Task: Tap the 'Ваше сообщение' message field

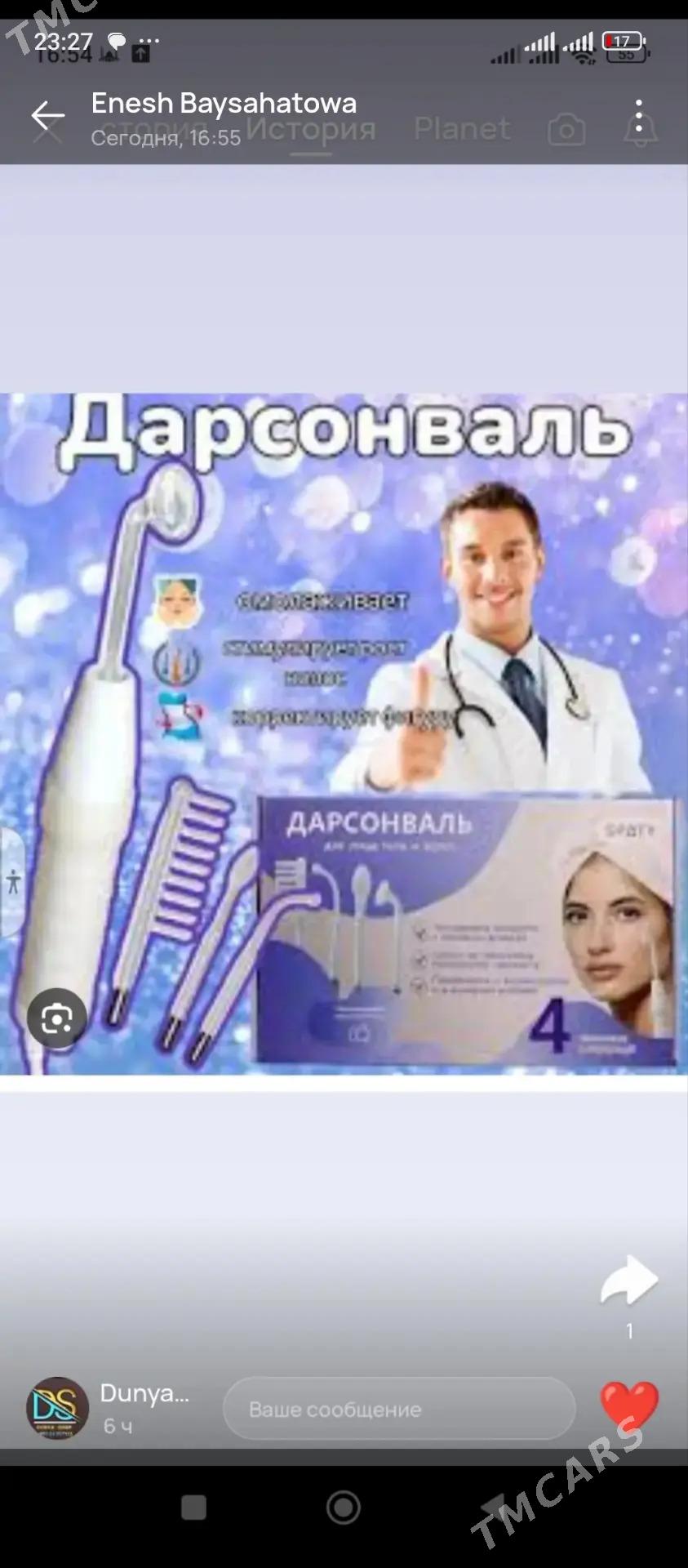Action: click(x=398, y=1409)
